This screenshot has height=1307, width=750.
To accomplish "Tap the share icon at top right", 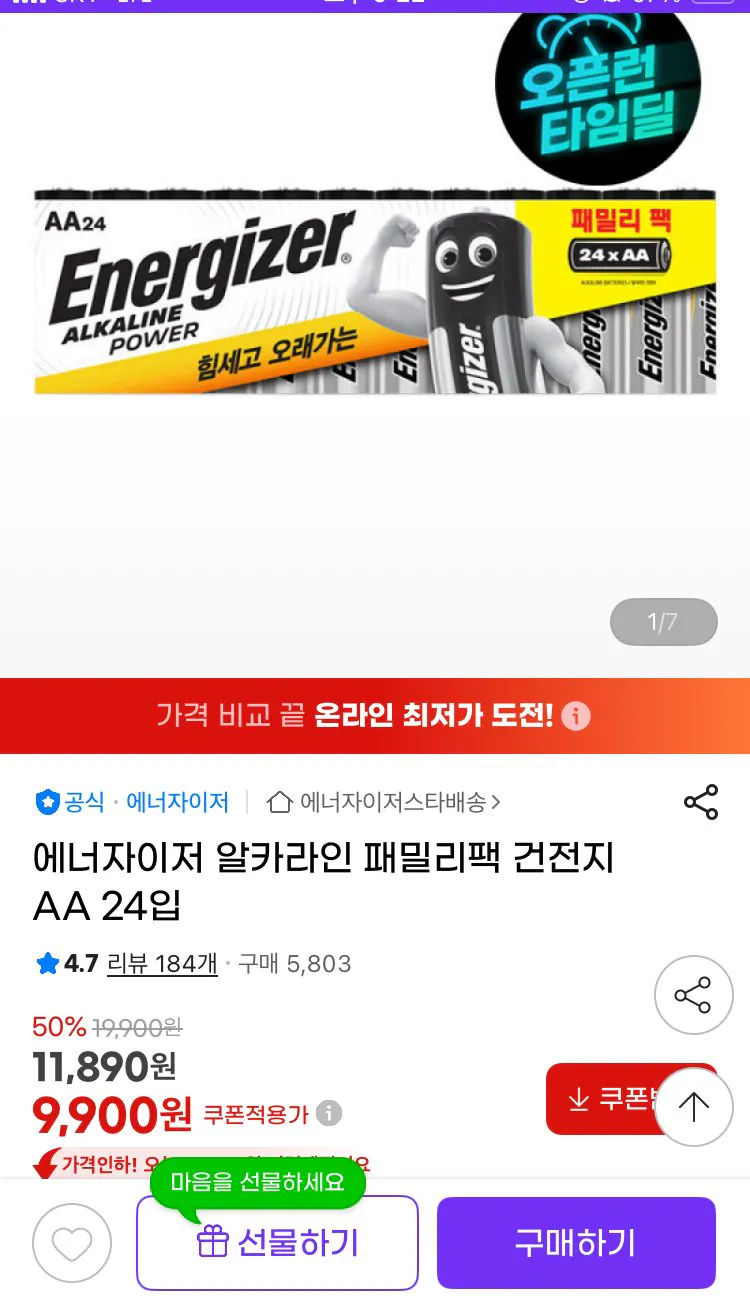I will pos(701,802).
